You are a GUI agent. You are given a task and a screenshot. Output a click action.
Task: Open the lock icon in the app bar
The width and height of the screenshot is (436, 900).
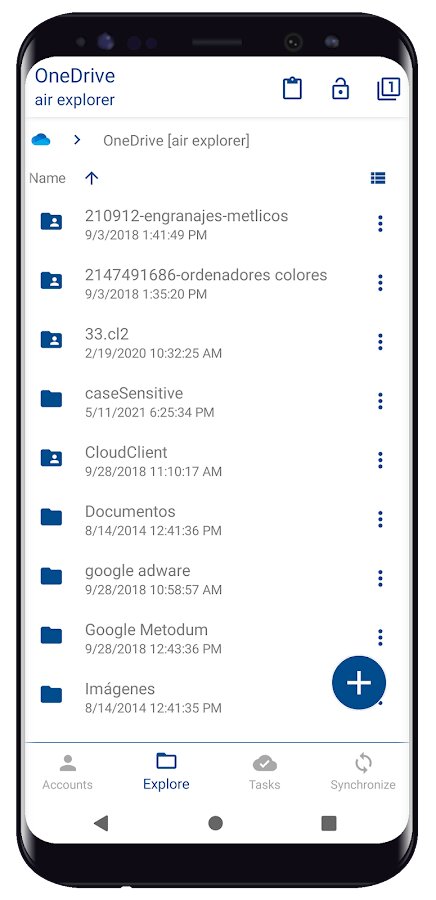[340, 88]
